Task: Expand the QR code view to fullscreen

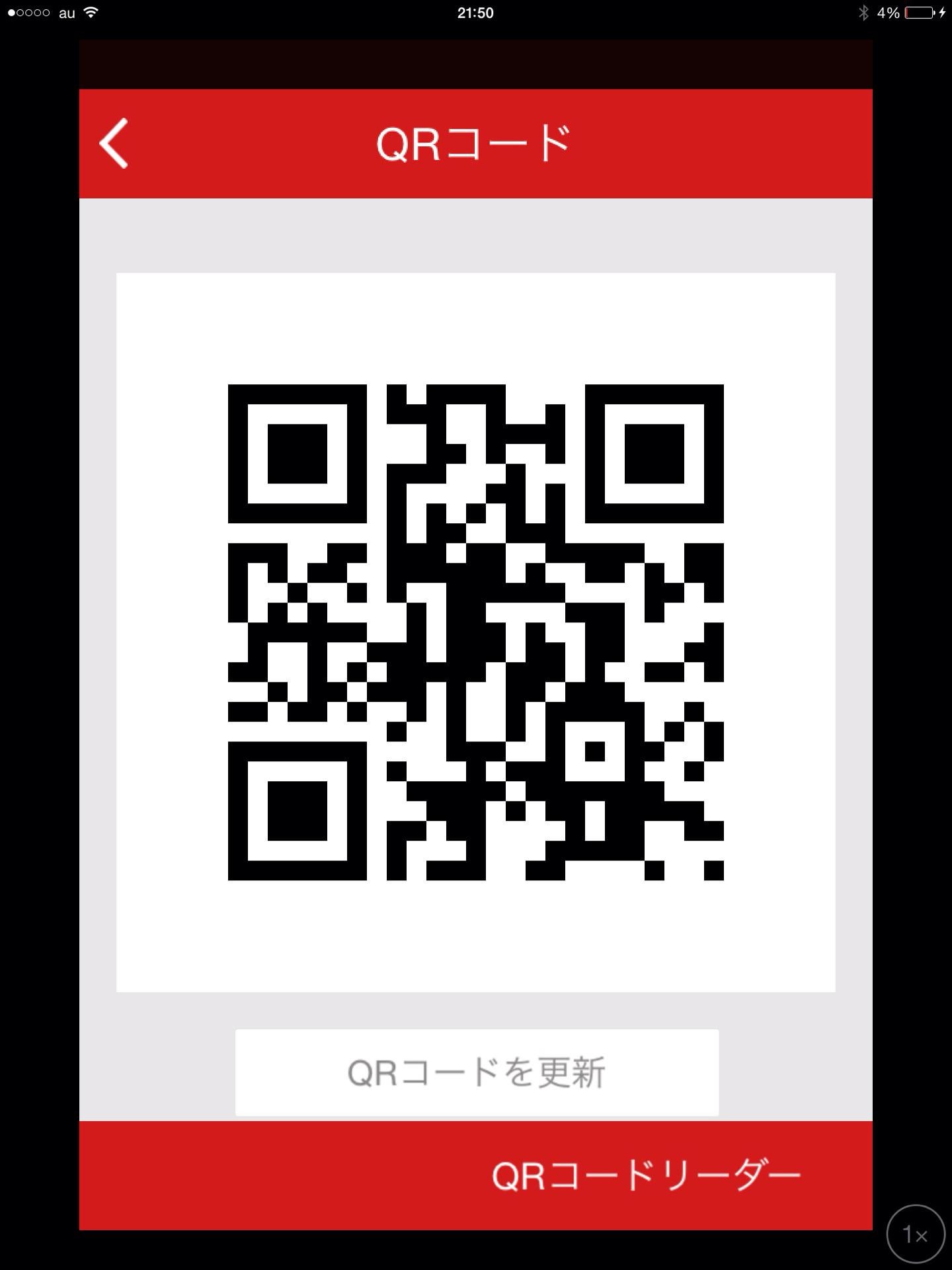Action: tap(476, 635)
